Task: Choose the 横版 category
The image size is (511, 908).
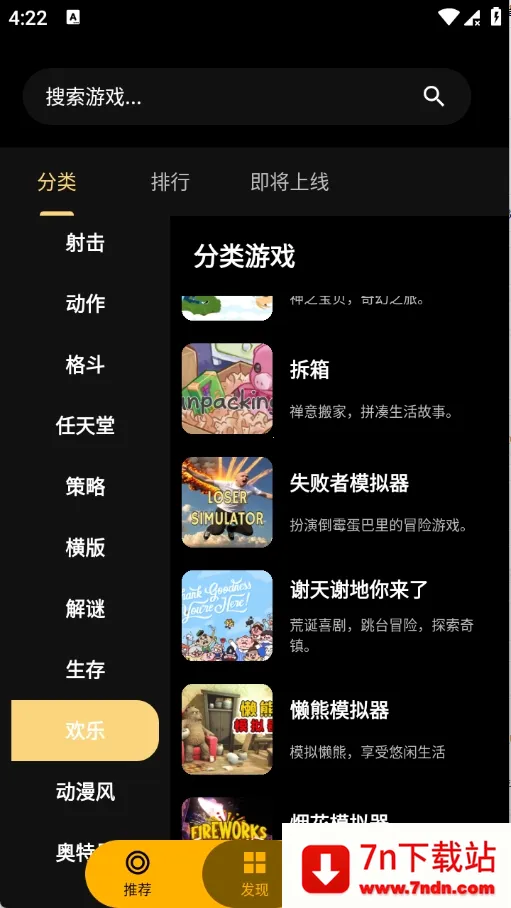Action: [85, 547]
